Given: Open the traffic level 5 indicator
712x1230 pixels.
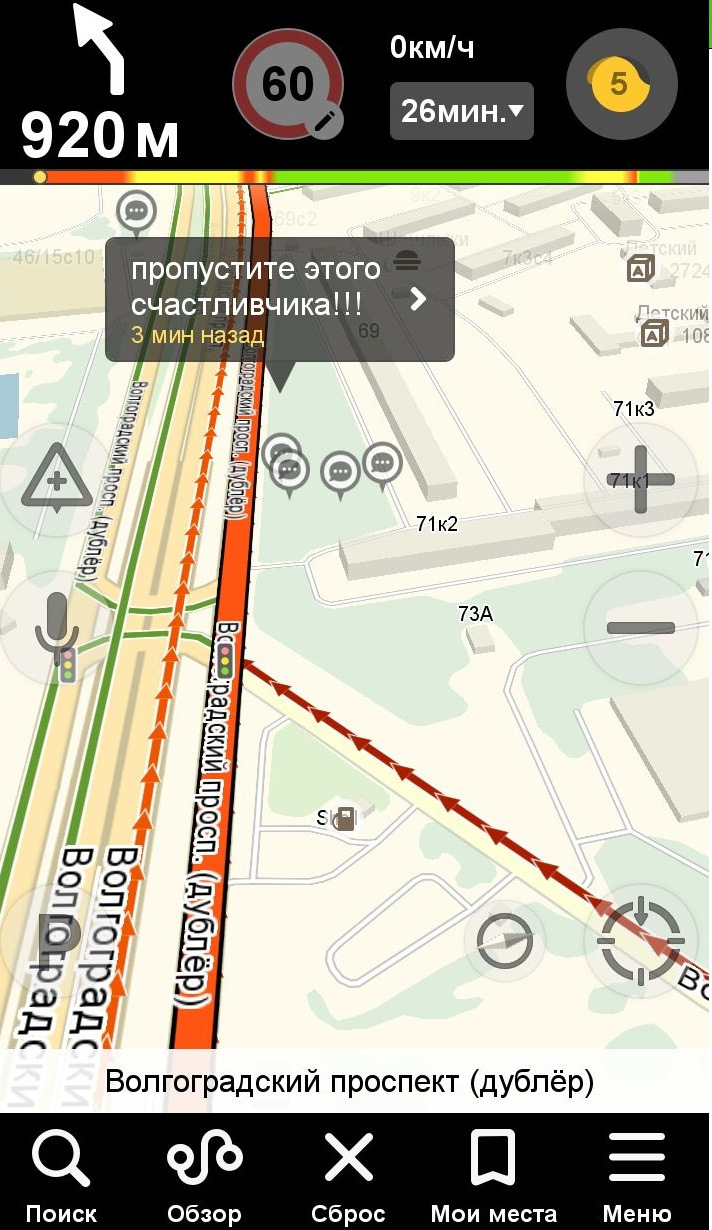Looking at the screenshot, I should (621, 85).
